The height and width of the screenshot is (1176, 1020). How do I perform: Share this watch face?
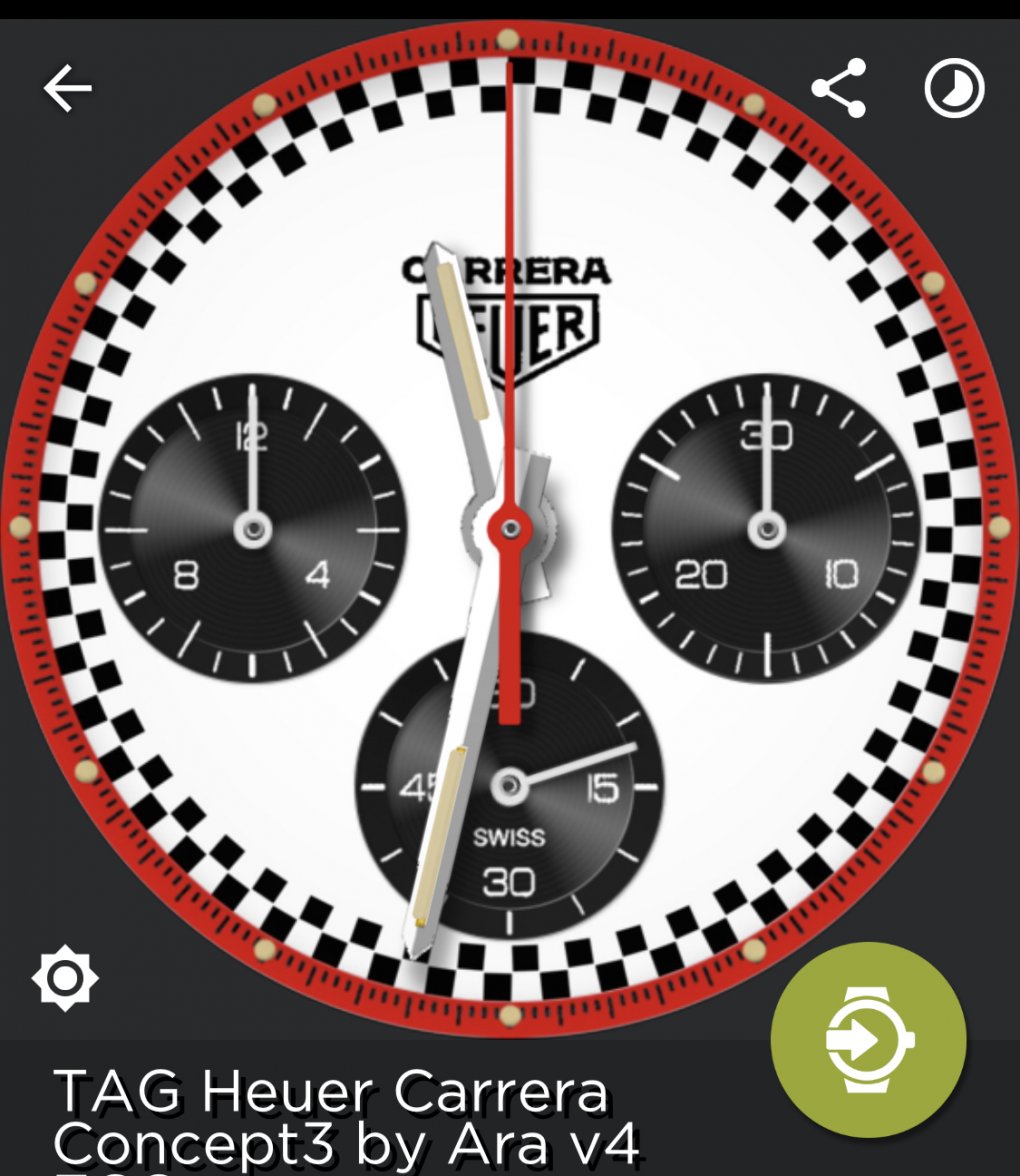[x=838, y=89]
